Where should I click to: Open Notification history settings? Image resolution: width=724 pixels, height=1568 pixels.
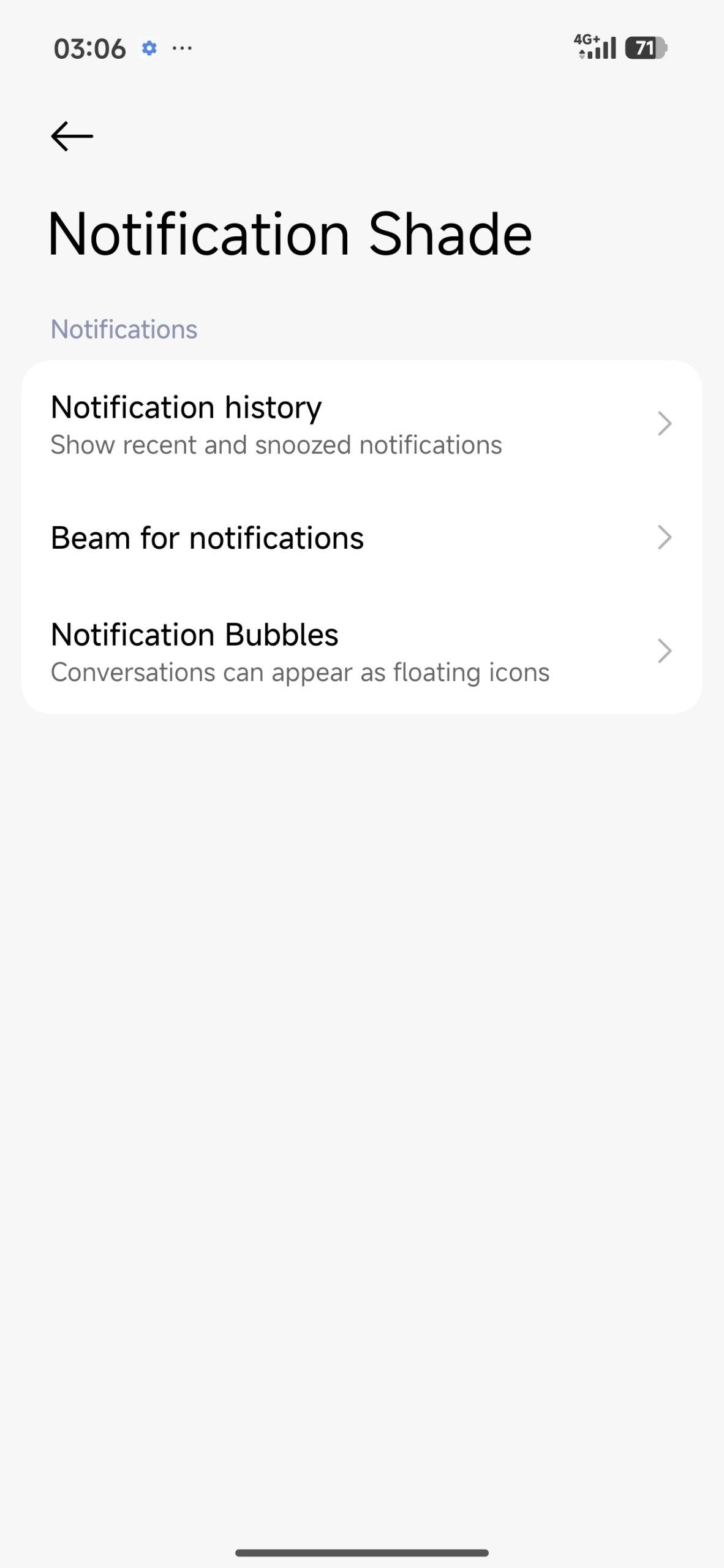pyautogui.click(x=361, y=424)
